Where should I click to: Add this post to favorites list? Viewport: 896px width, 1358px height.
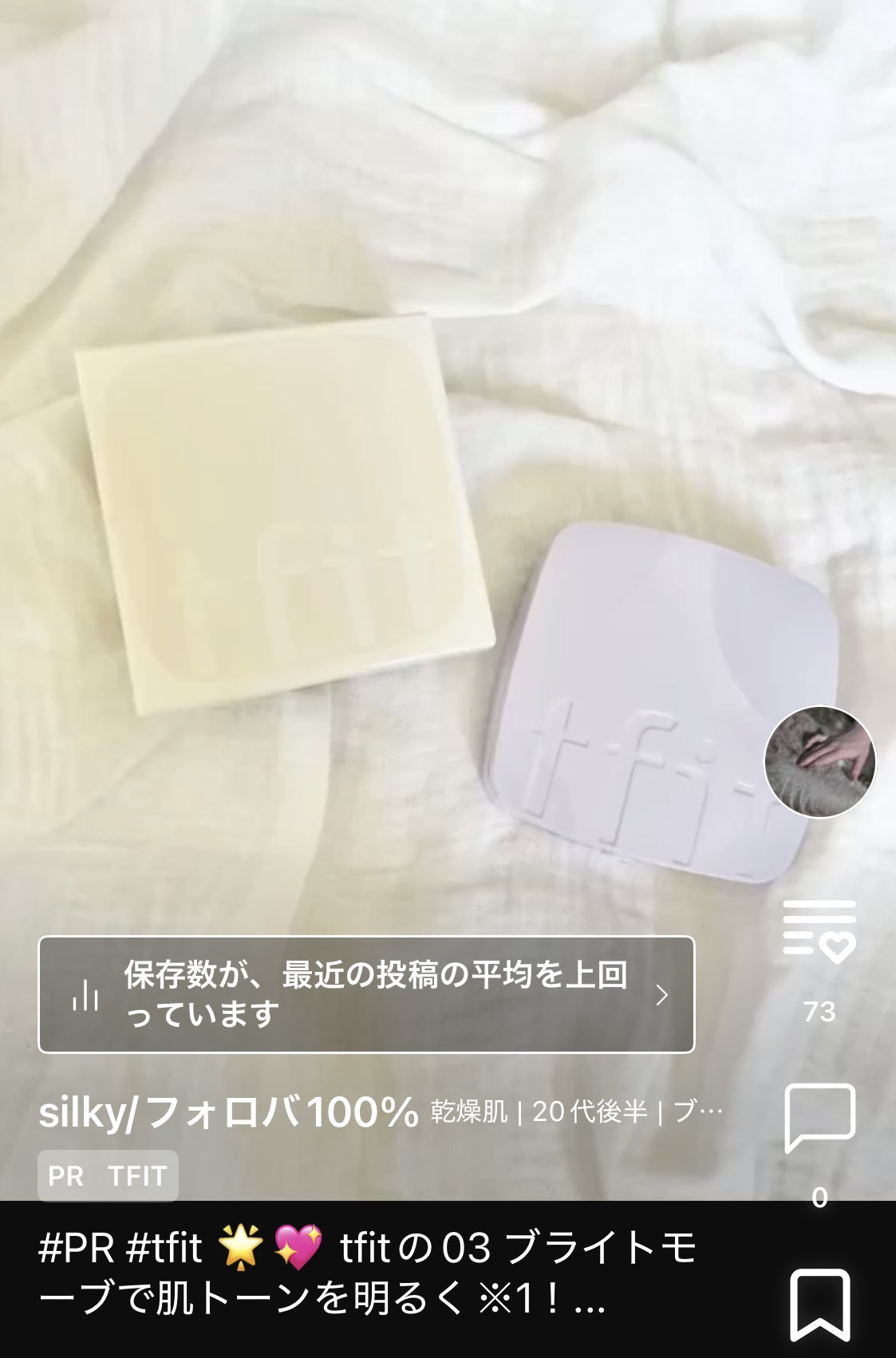819,931
